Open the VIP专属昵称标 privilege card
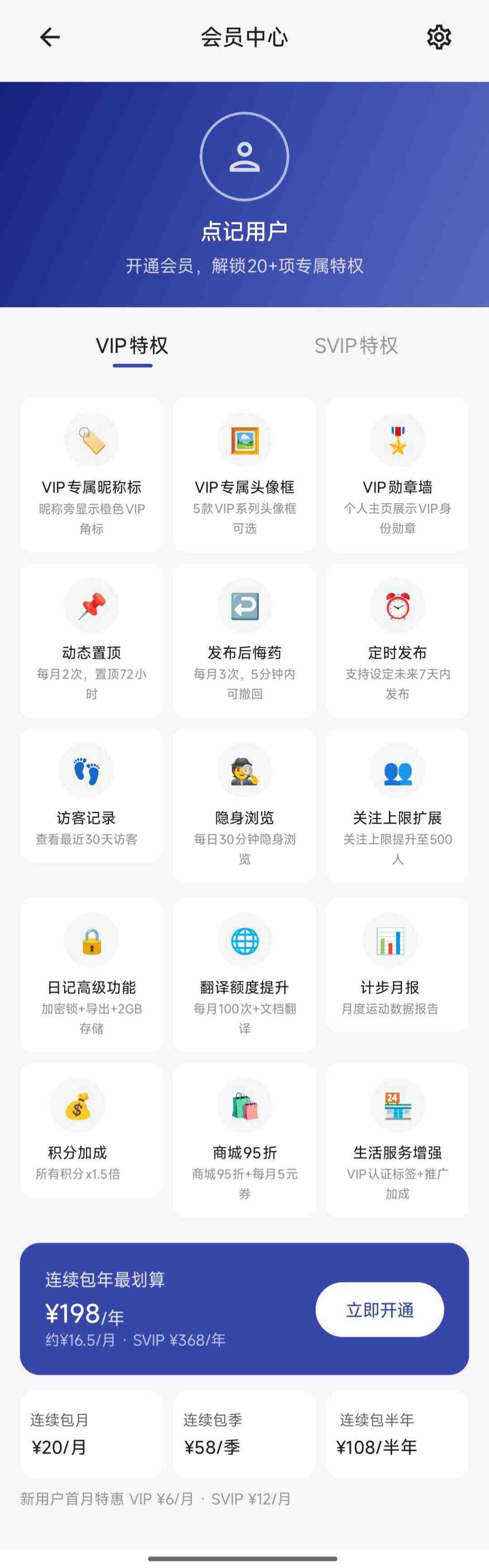Screen dimensions: 489x1568 coord(91,475)
